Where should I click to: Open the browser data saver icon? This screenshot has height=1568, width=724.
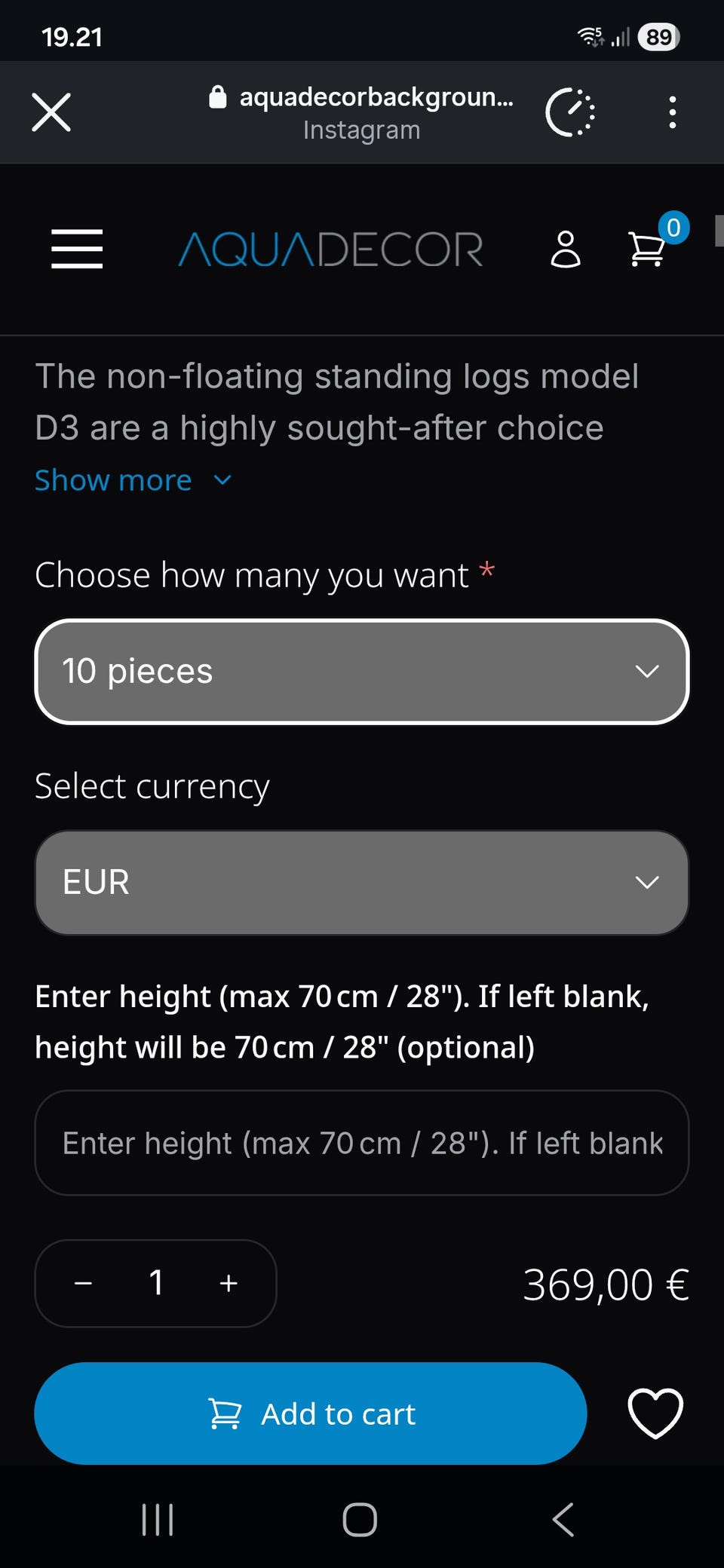(570, 112)
